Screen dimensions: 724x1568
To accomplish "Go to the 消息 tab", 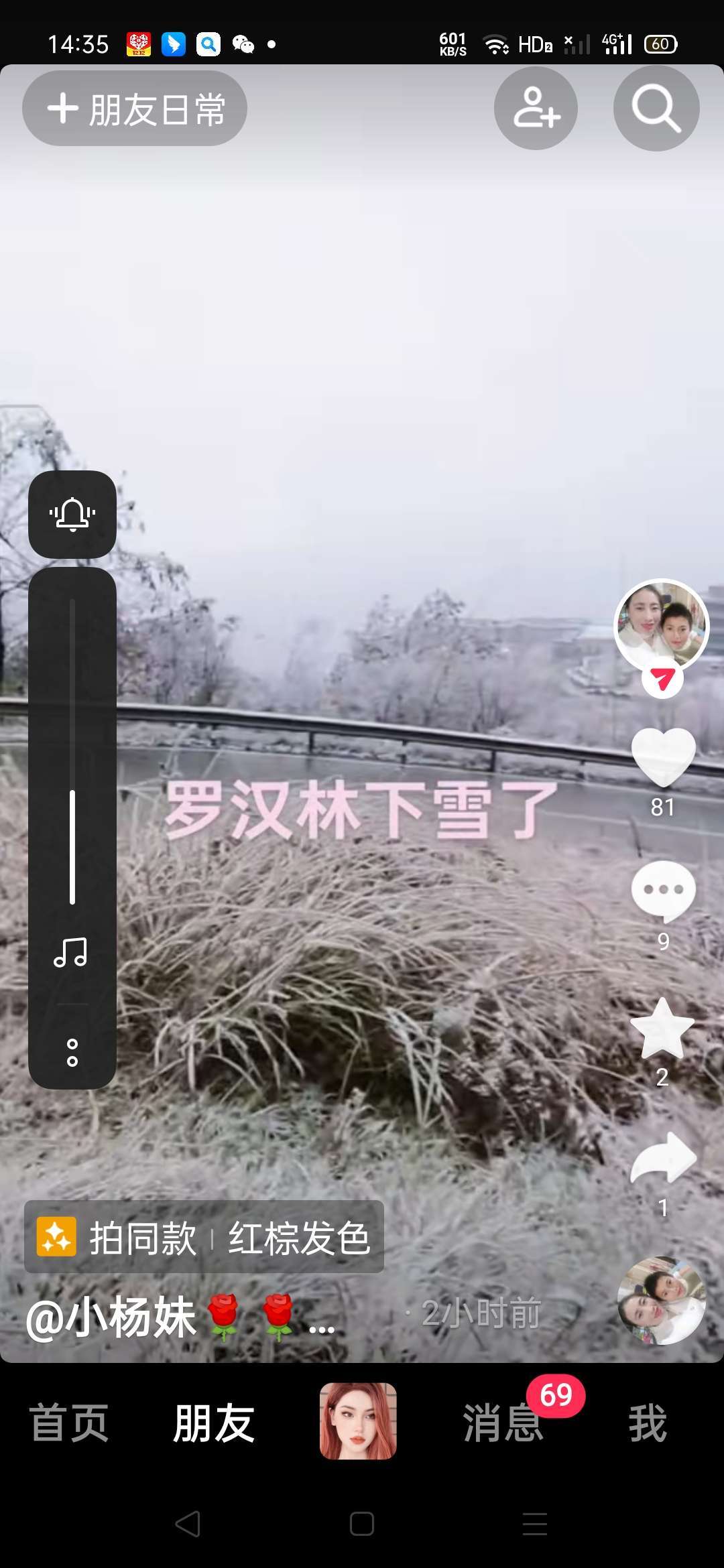I will pyautogui.click(x=503, y=1422).
